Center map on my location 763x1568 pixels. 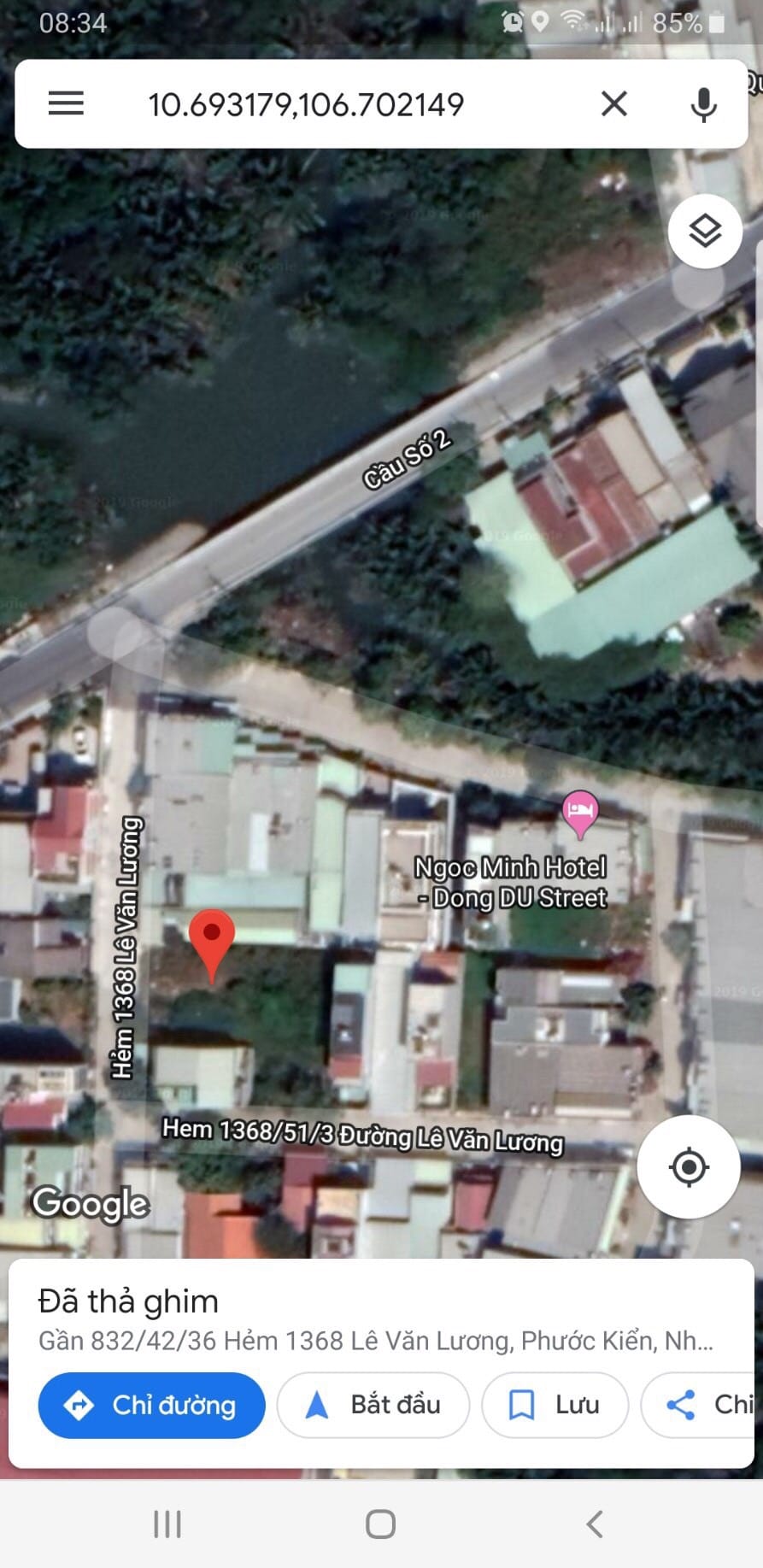[x=689, y=1166]
